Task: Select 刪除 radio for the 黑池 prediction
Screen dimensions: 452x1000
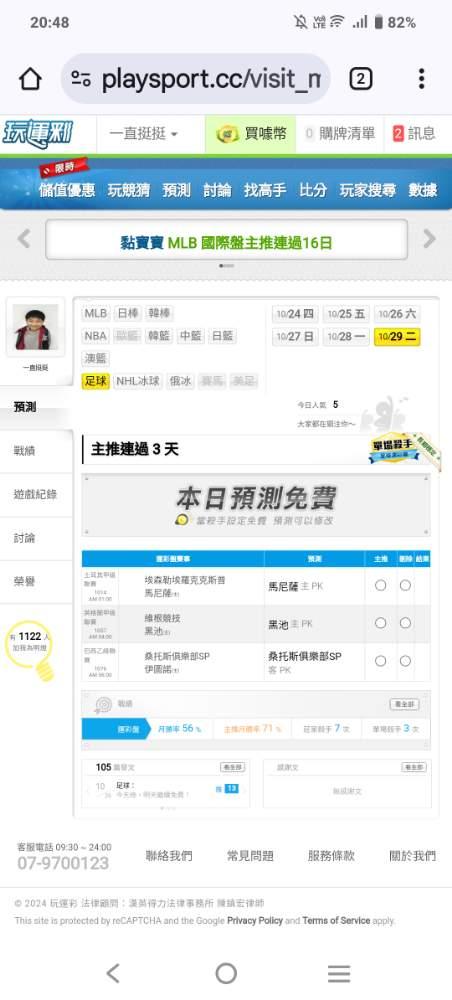Action: (x=405, y=623)
